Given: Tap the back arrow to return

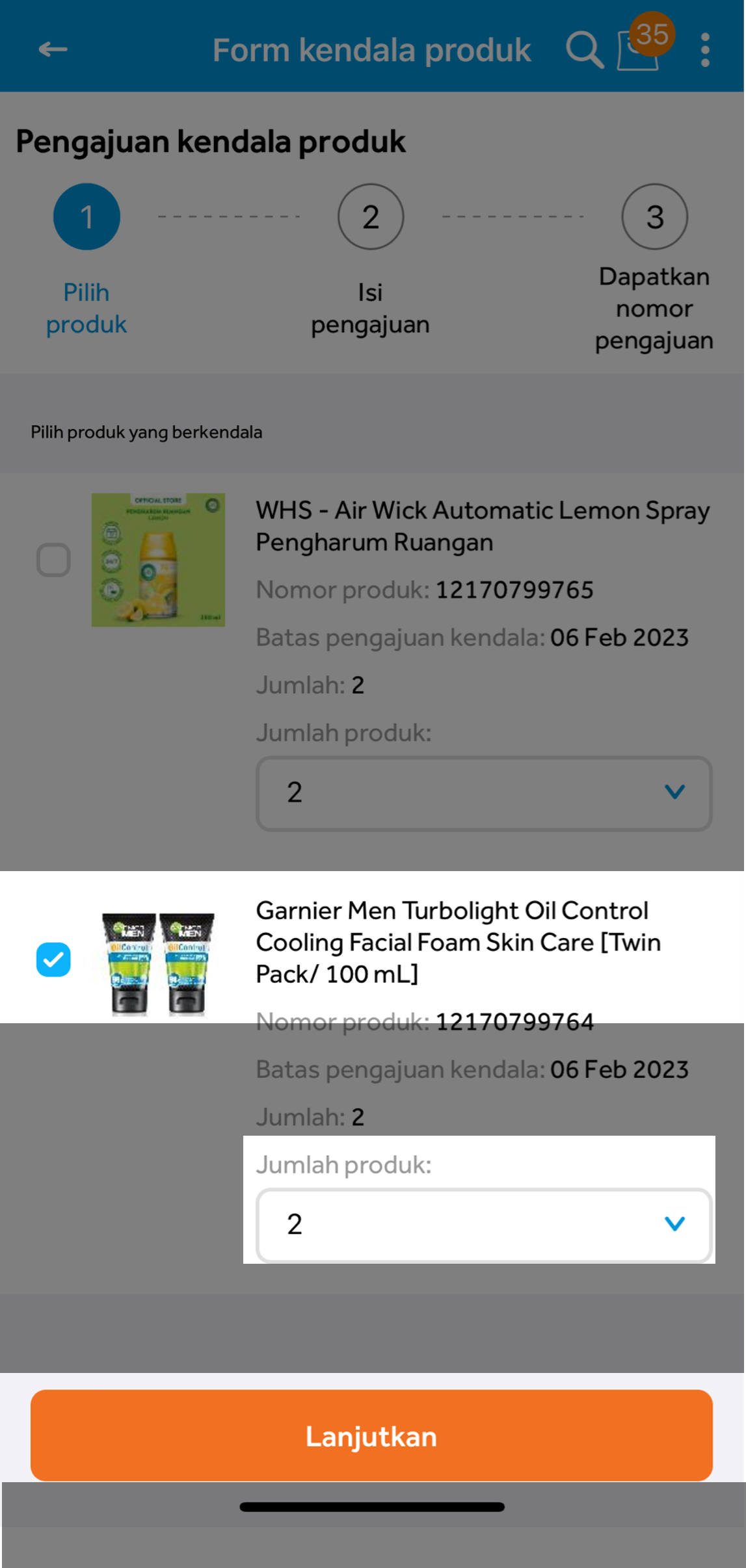Looking at the screenshot, I should pyautogui.click(x=52, y=49).
